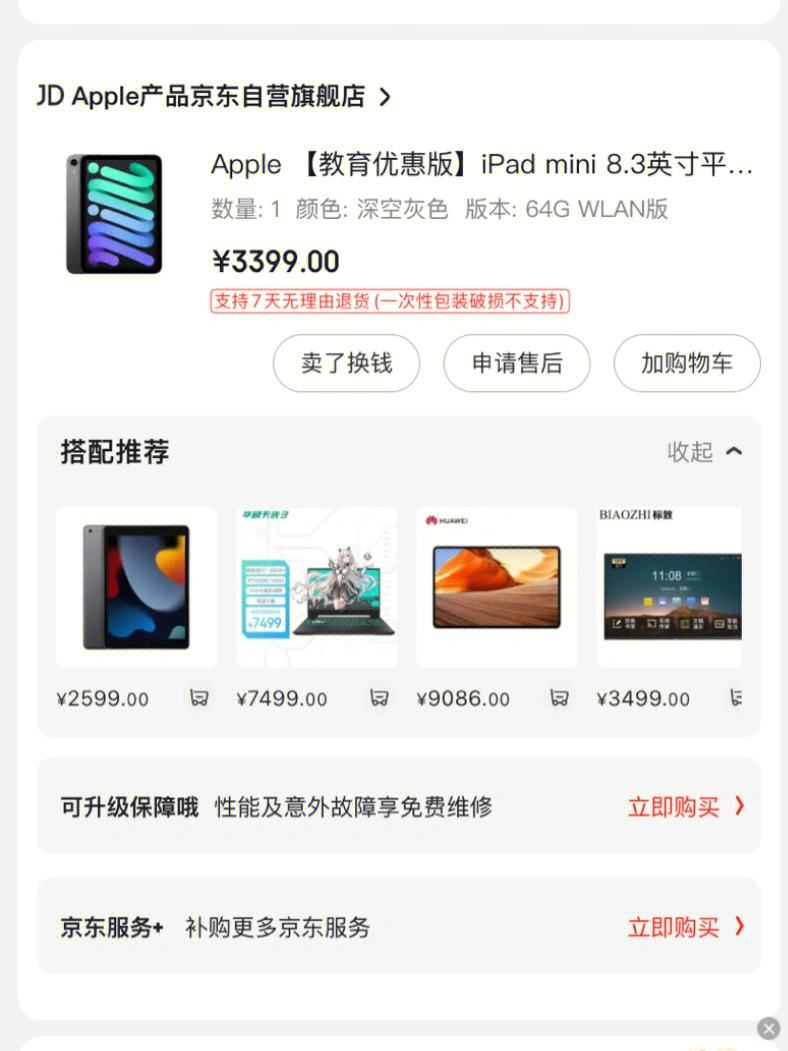This screenshot has height=1051, width=788.
Task: Open the Huawei tablet priced ¥9086.00
Action: pyautogui.click(x=496, y=587)
